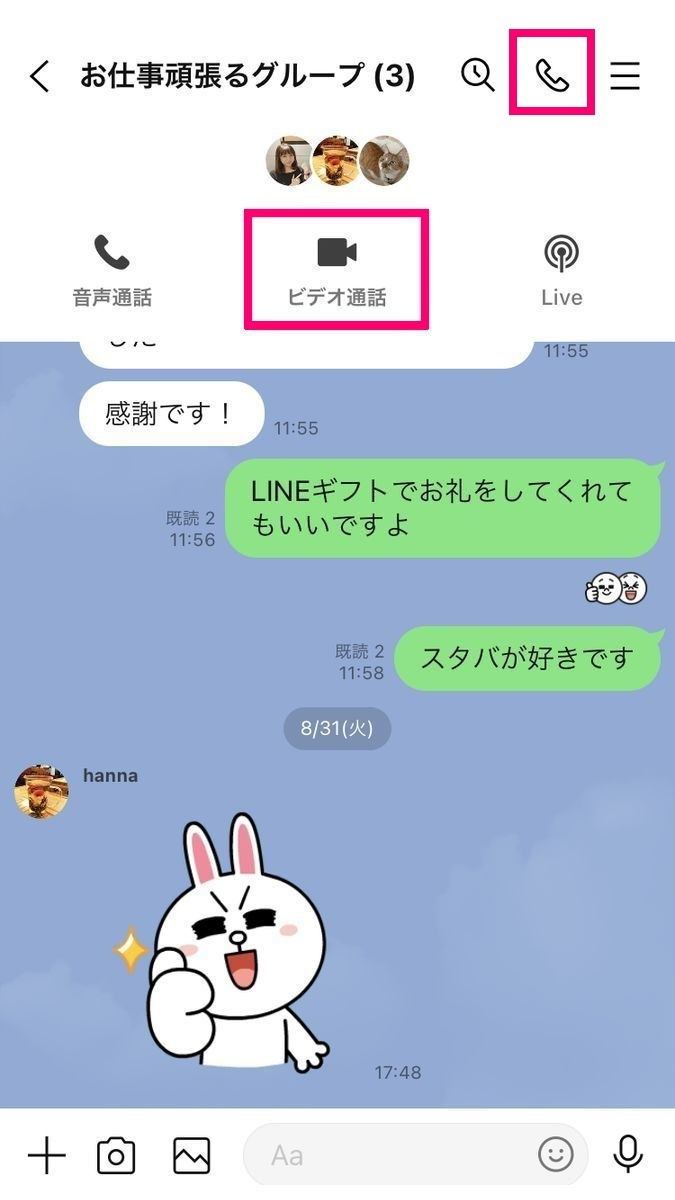Open the emoji and sticker picker
This screenshot has width=675, height=1200.
click(x=556, y=1155)
